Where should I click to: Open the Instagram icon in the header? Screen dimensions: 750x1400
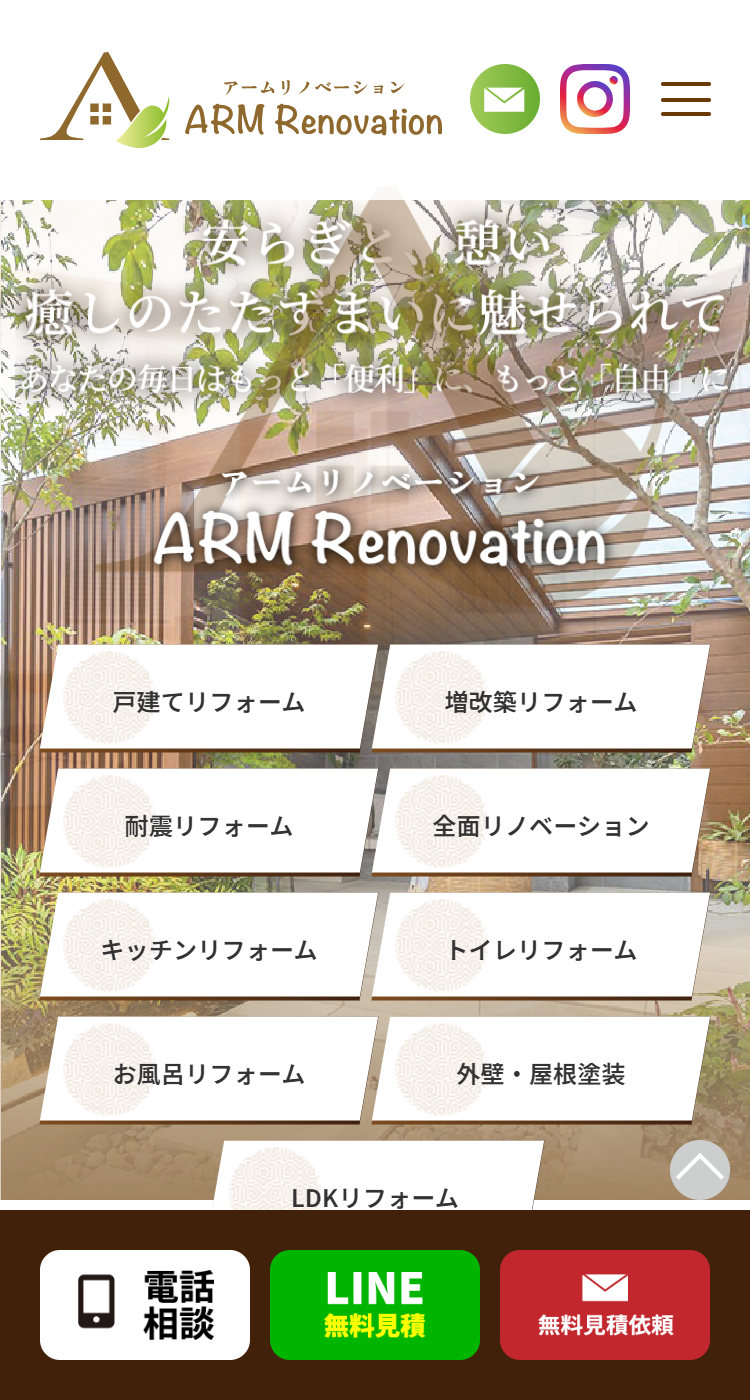tap(595, 98)
